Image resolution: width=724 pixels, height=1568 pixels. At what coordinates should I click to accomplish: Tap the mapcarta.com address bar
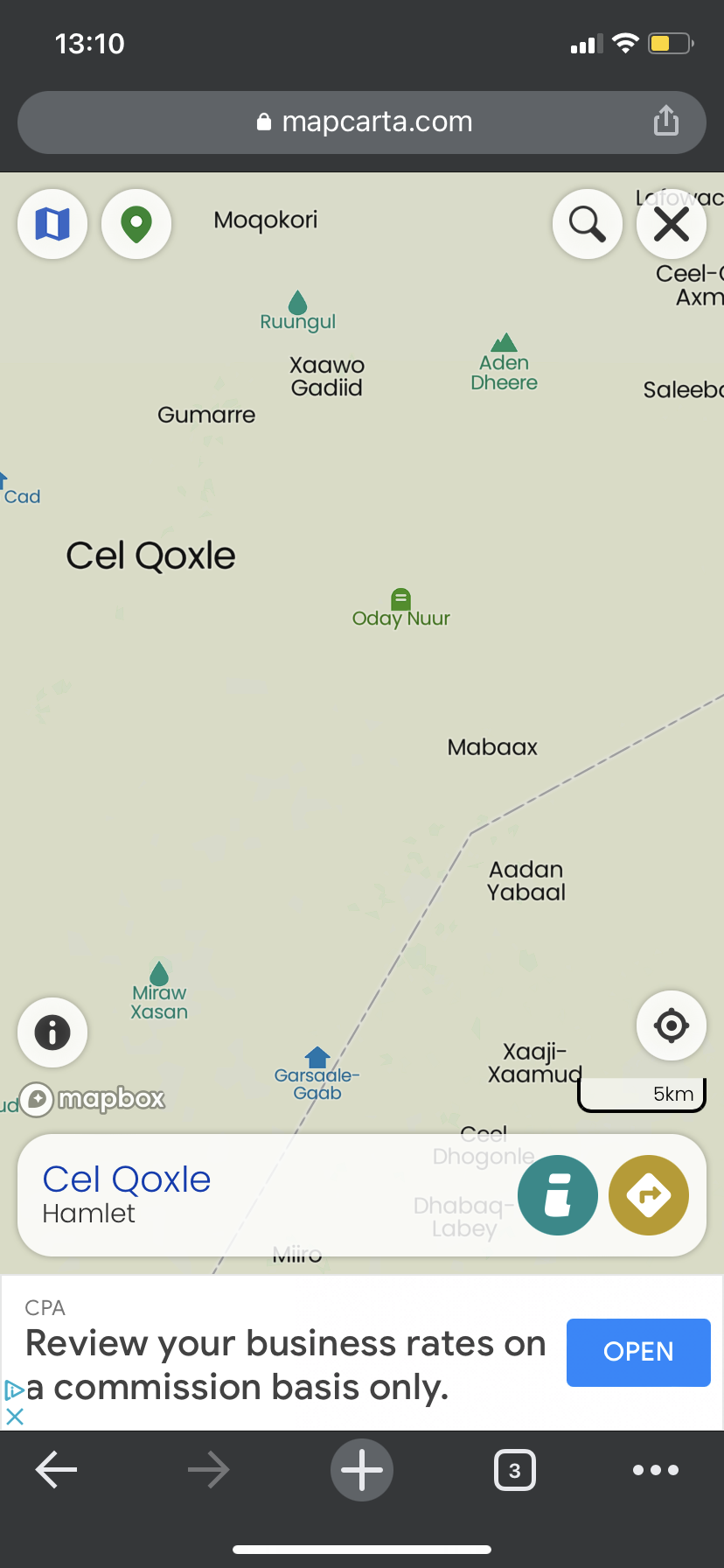(363, 122)
